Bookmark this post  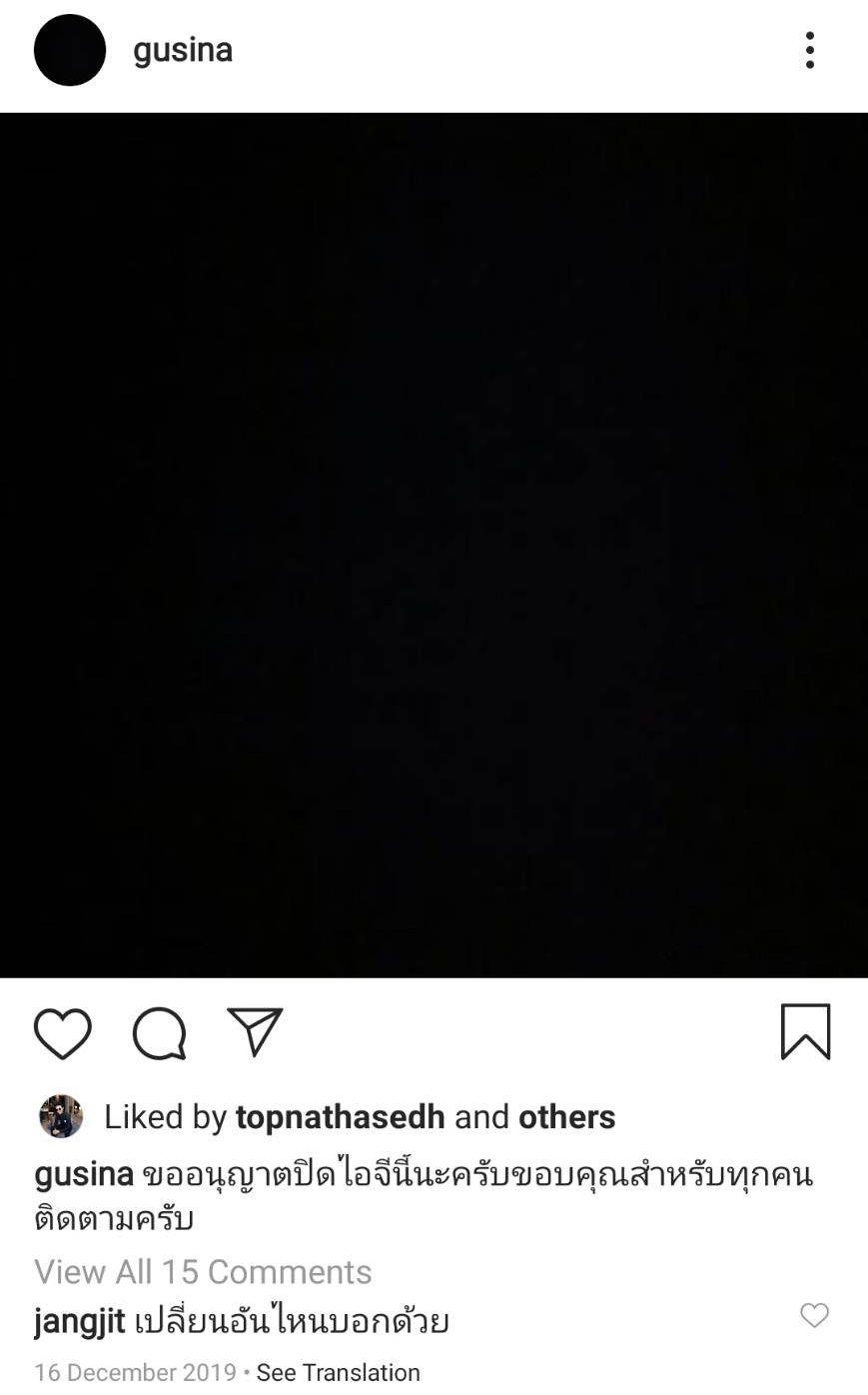click(x=805, y=1031)
